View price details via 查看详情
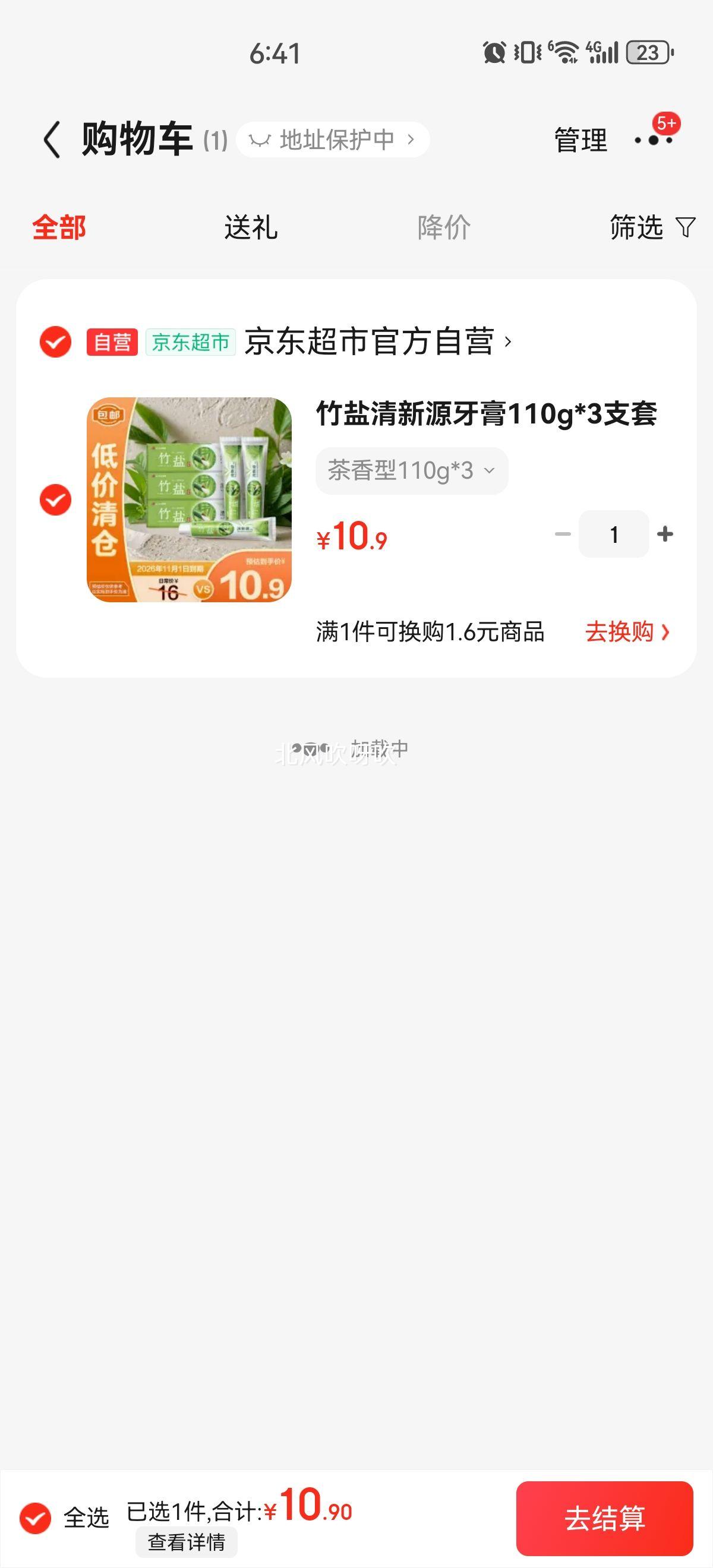The width and height of the screenshot is (713, 1568). 187,1542
